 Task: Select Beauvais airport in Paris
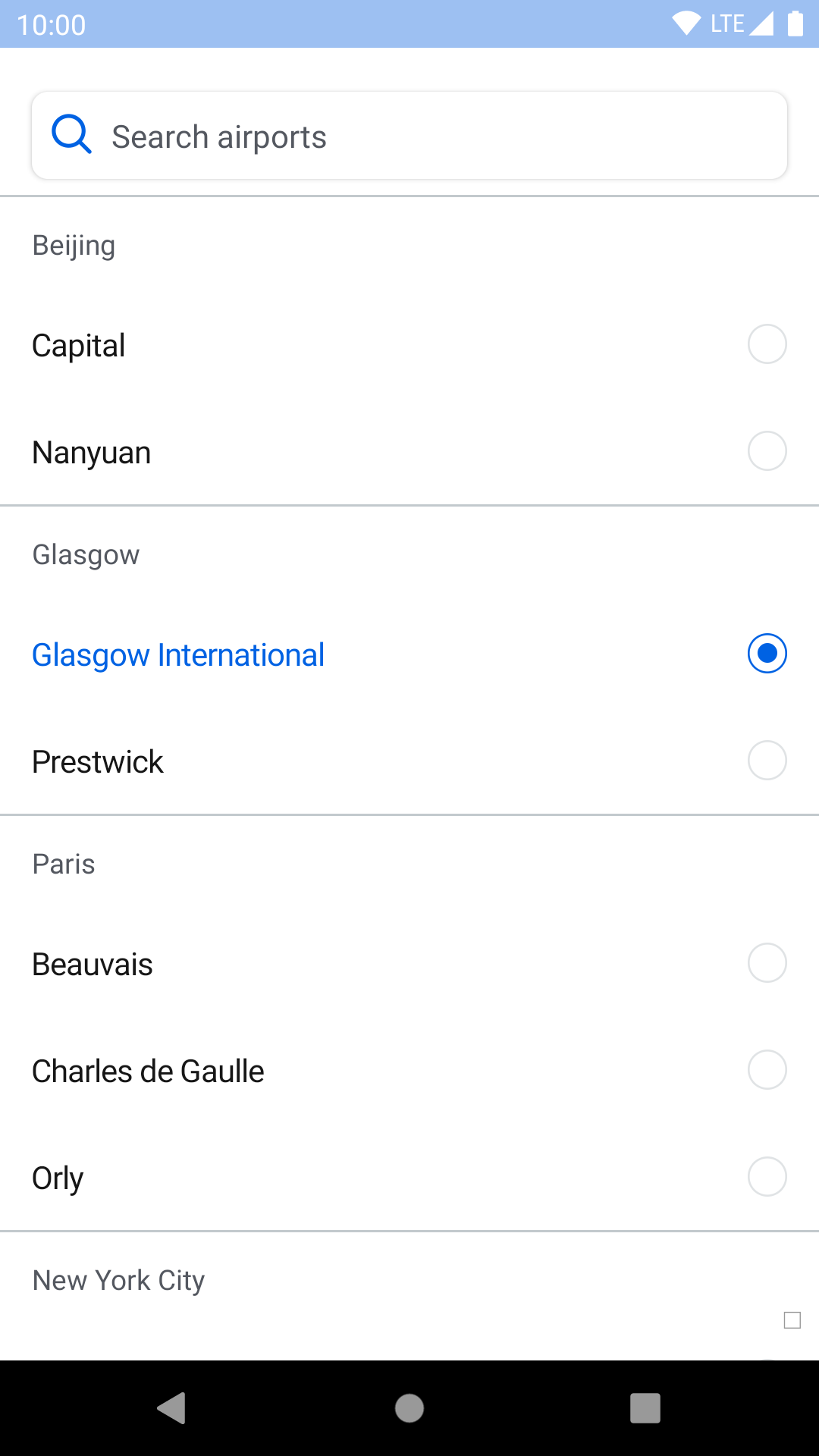tap(409, 964)
